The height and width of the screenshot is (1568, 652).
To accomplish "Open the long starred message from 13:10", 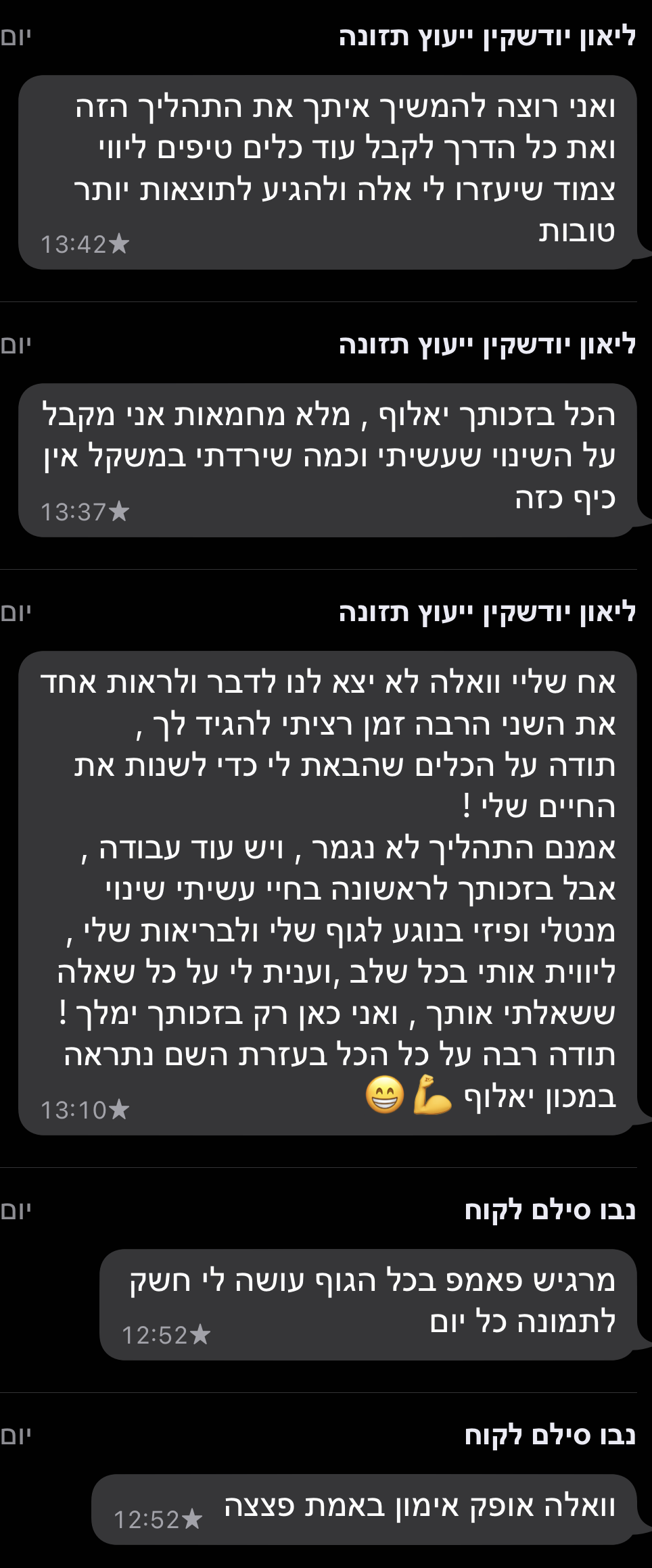I will [x=327, y=892].
